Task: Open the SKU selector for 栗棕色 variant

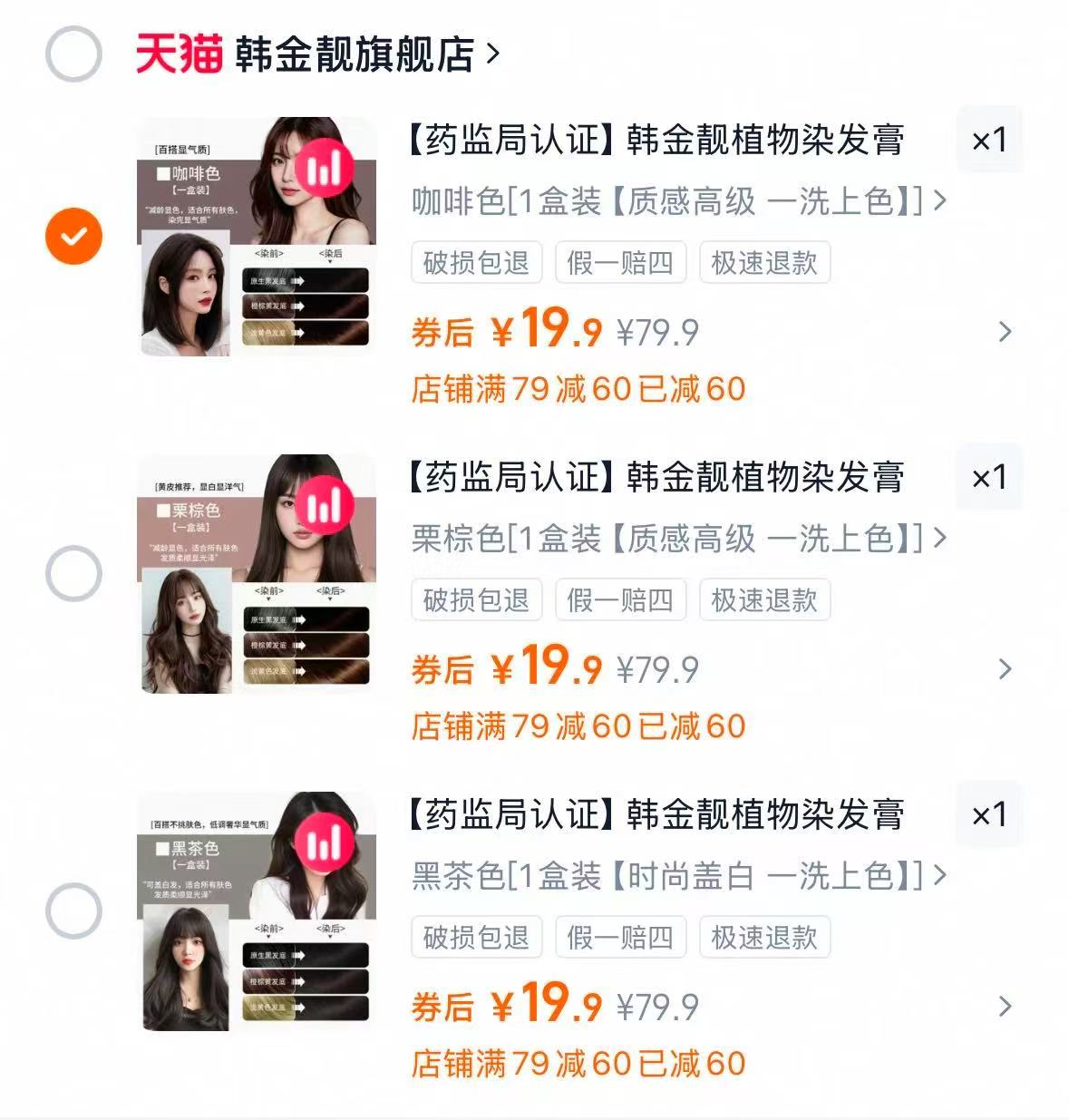Action: click(673, 539)
